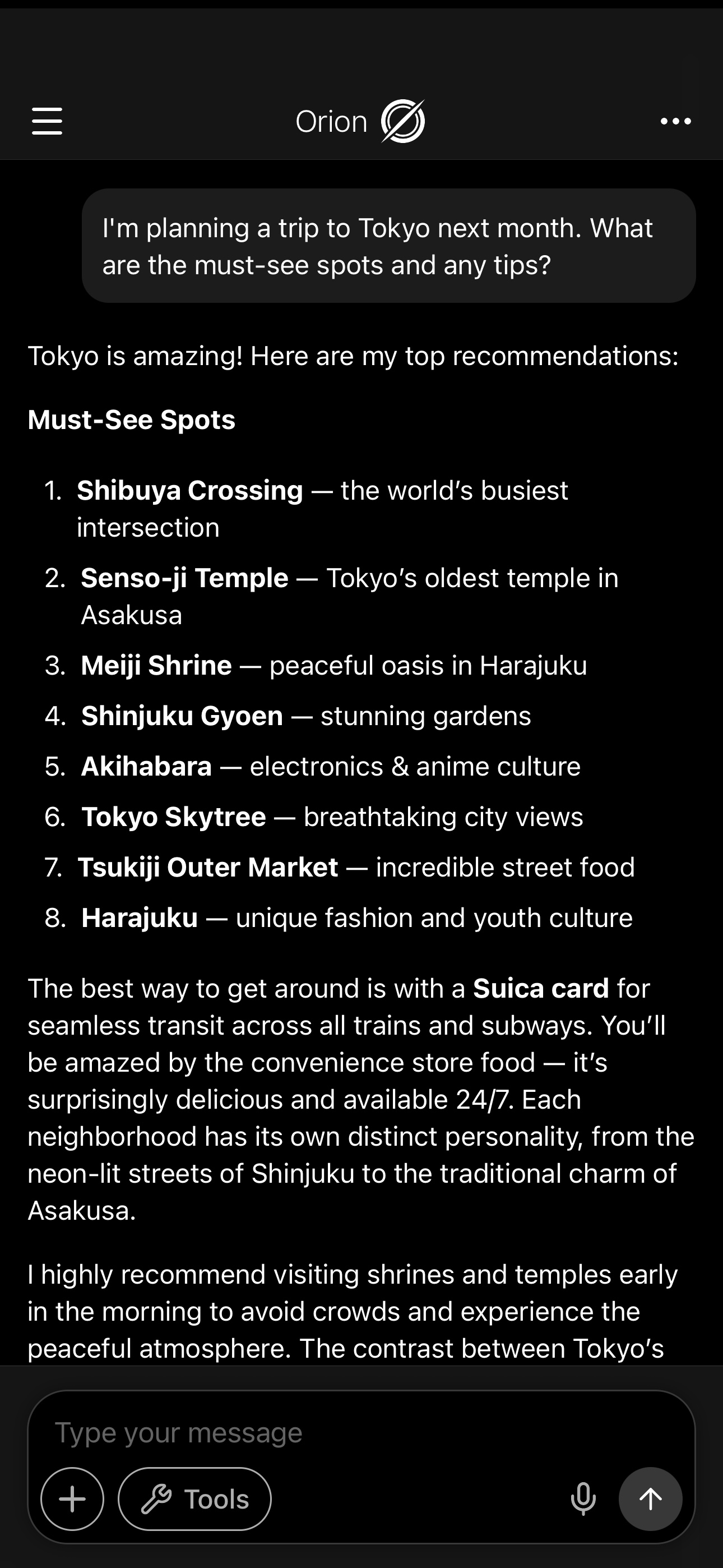
Task: Open the Tools options
Action: point(194,1498)
